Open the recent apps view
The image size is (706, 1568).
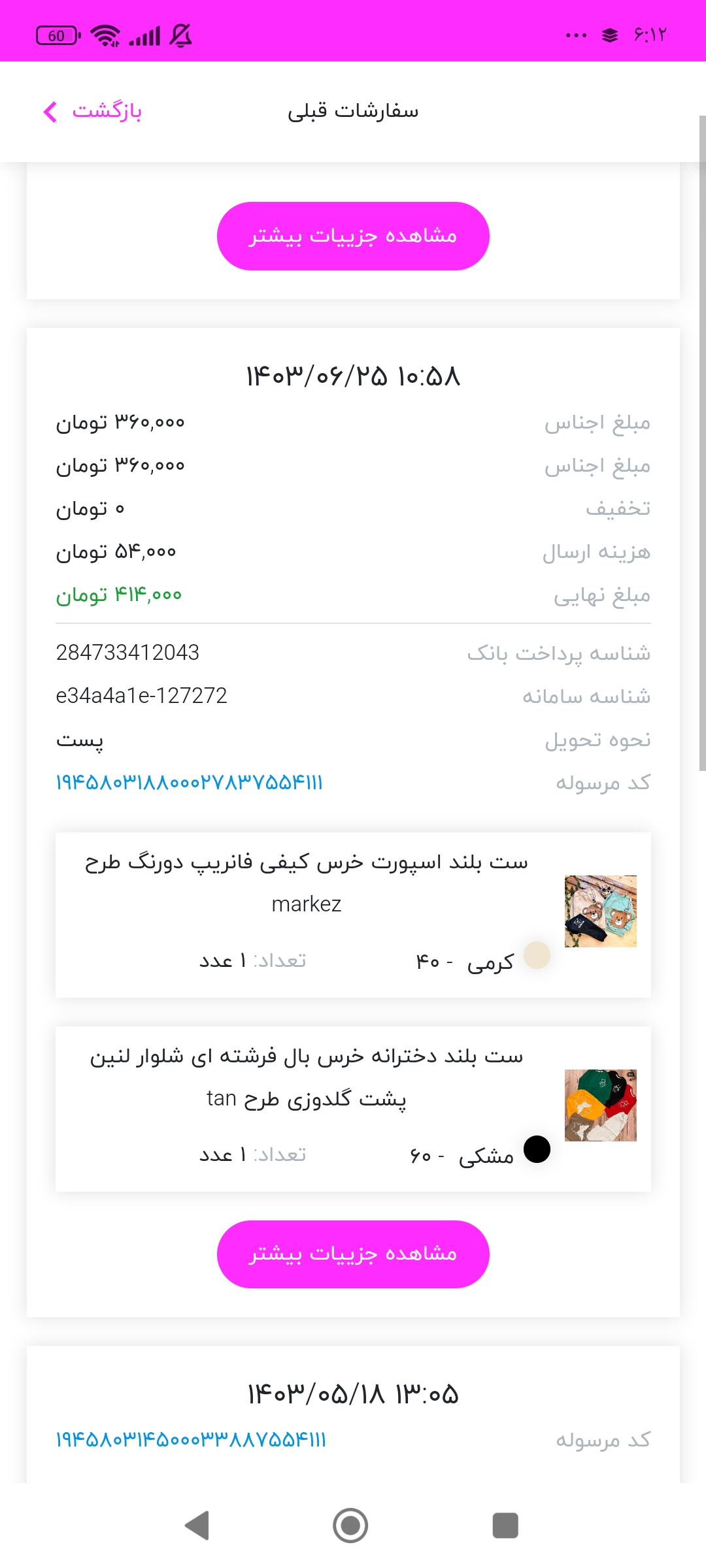pyautogui.click(x=505, y=1526)
